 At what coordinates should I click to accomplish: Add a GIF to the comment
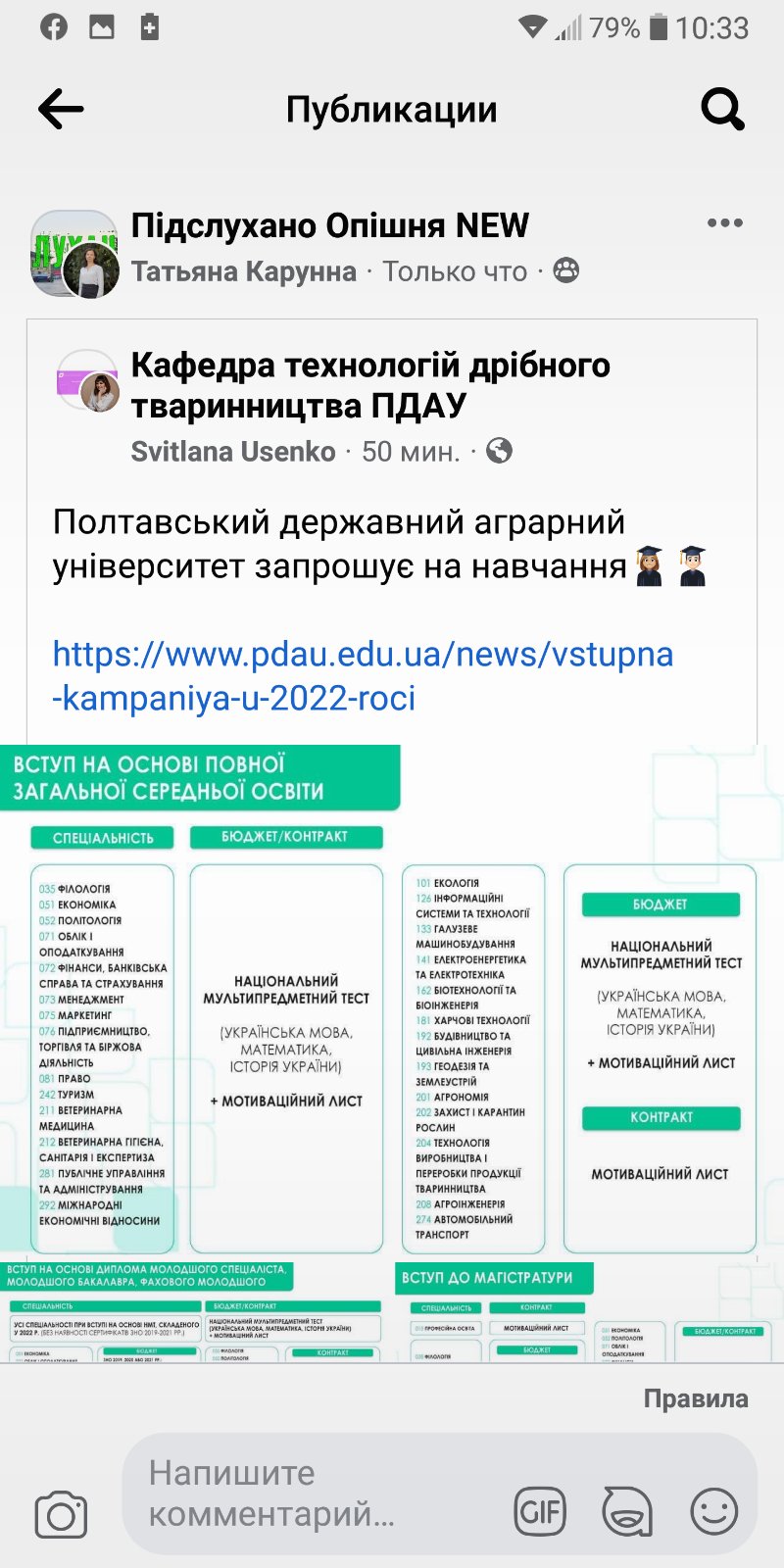point(540,1511)
